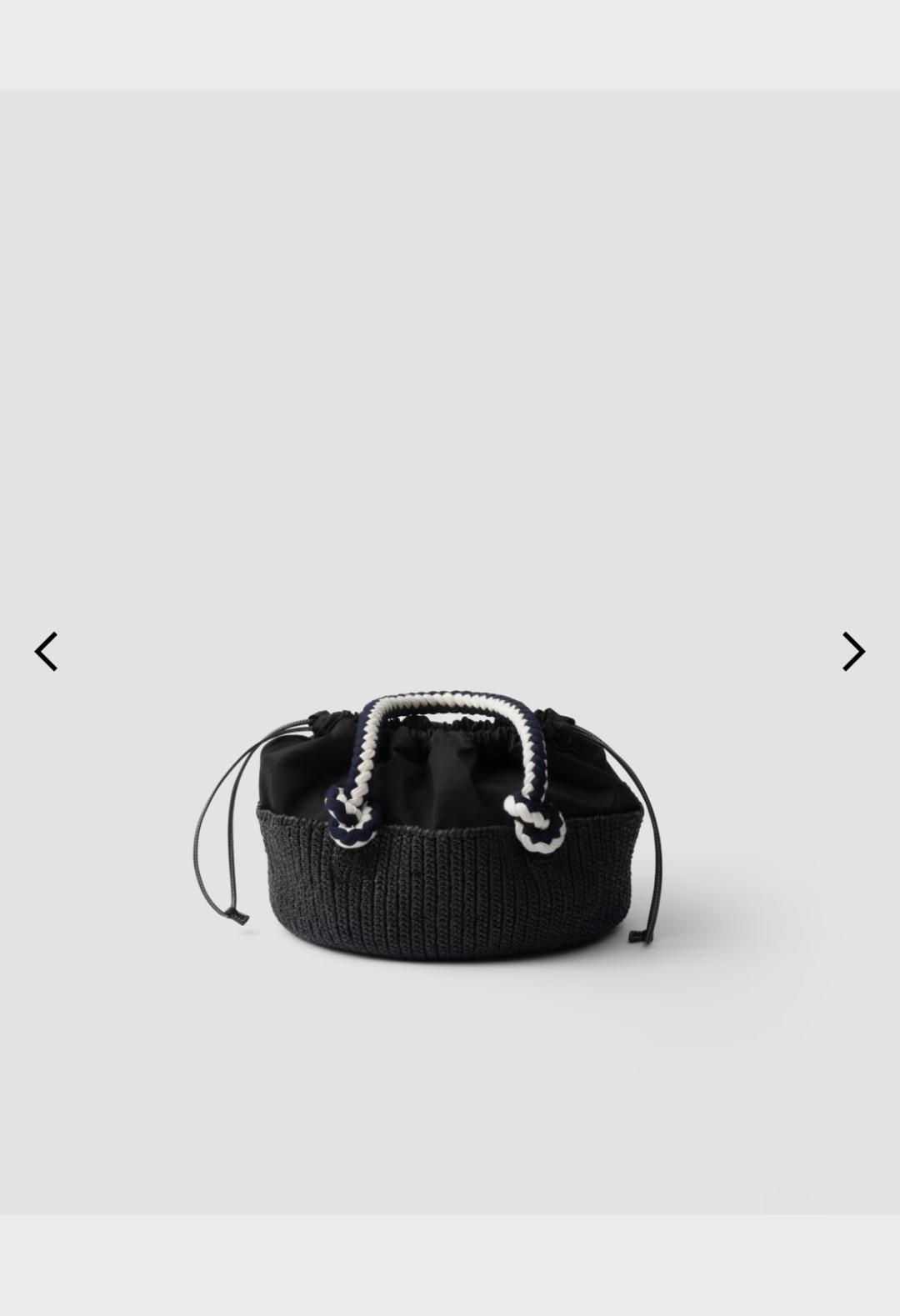
Task: Show the next product image
Action: 853,651
